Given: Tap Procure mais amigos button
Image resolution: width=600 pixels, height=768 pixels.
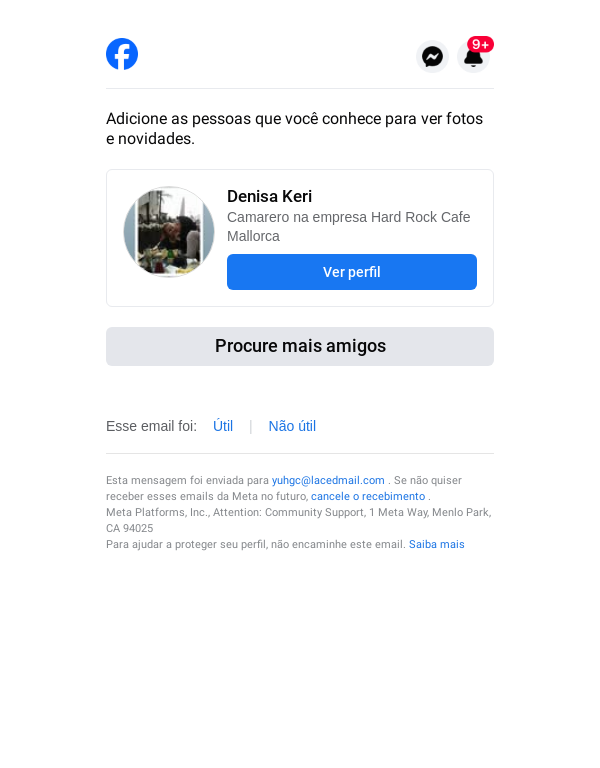Looking at the screenshot, I should pyautogui.click(x=300, y=346).
